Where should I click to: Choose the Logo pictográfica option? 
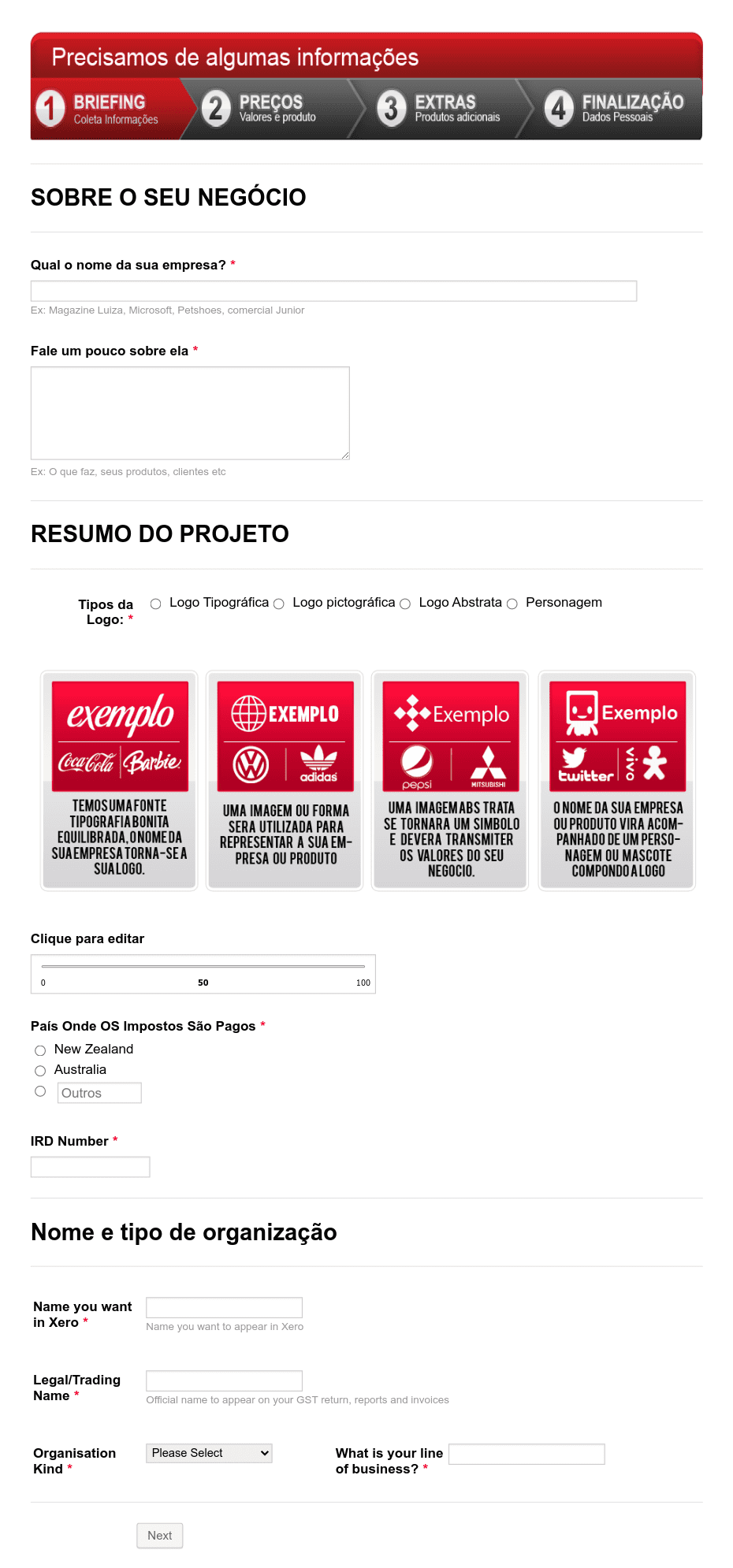tap(279, 604)
